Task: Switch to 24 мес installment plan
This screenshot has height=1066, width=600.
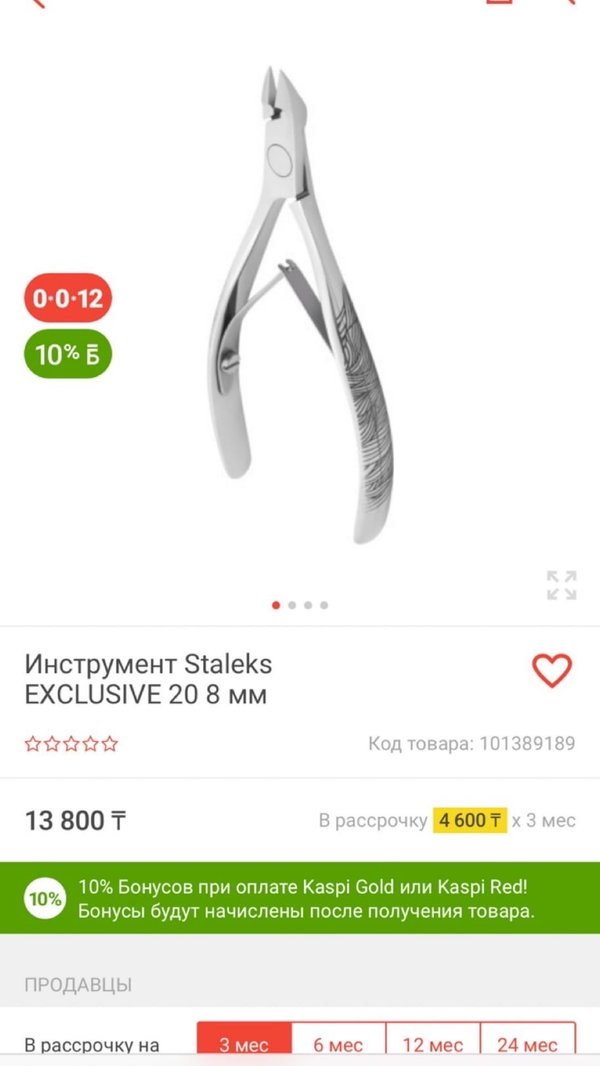Action: pyautogui.click(x=527, y=1042)
